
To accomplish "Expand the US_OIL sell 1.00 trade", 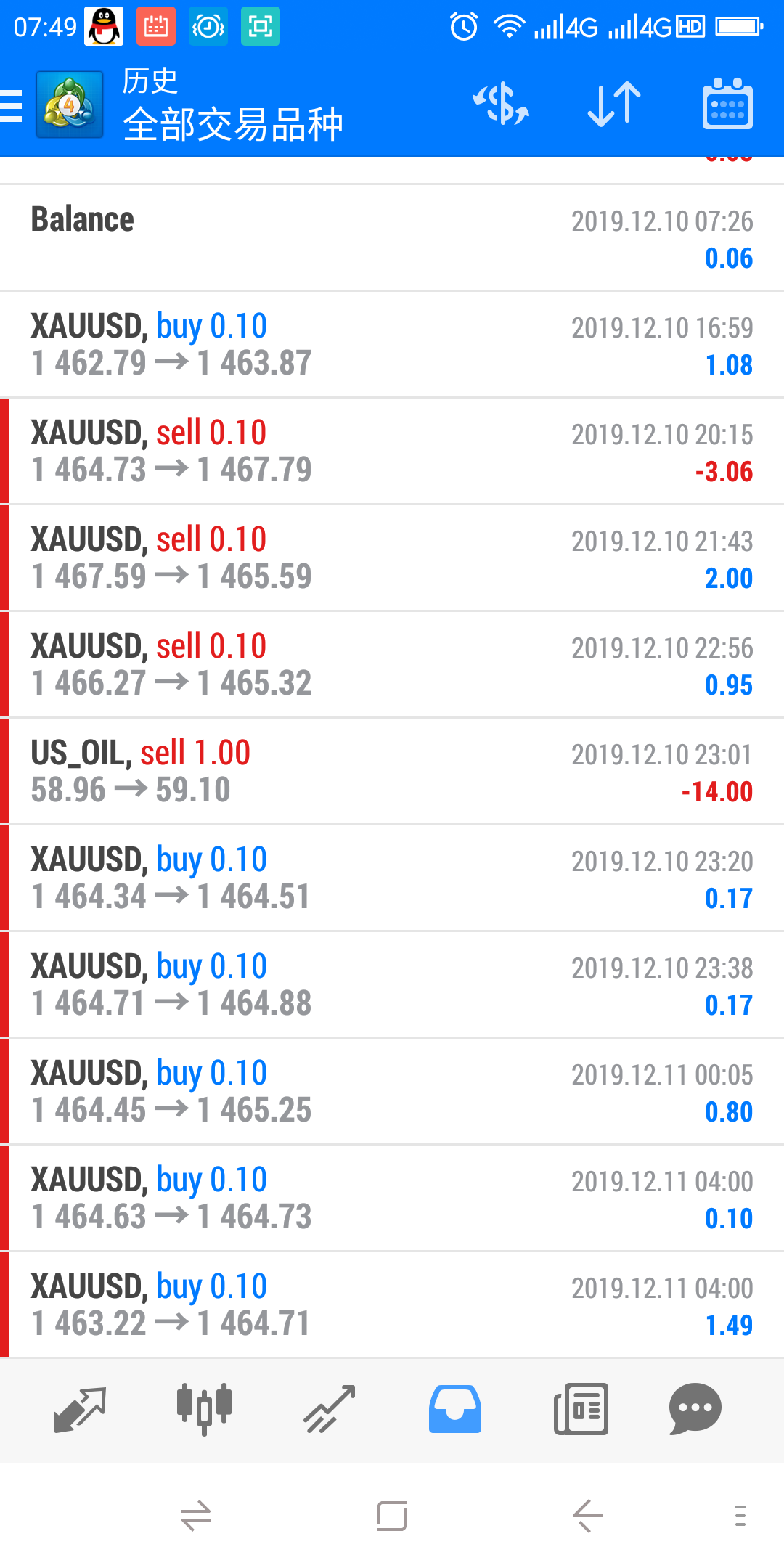I will pyautogui.click(x=392, y=772).
